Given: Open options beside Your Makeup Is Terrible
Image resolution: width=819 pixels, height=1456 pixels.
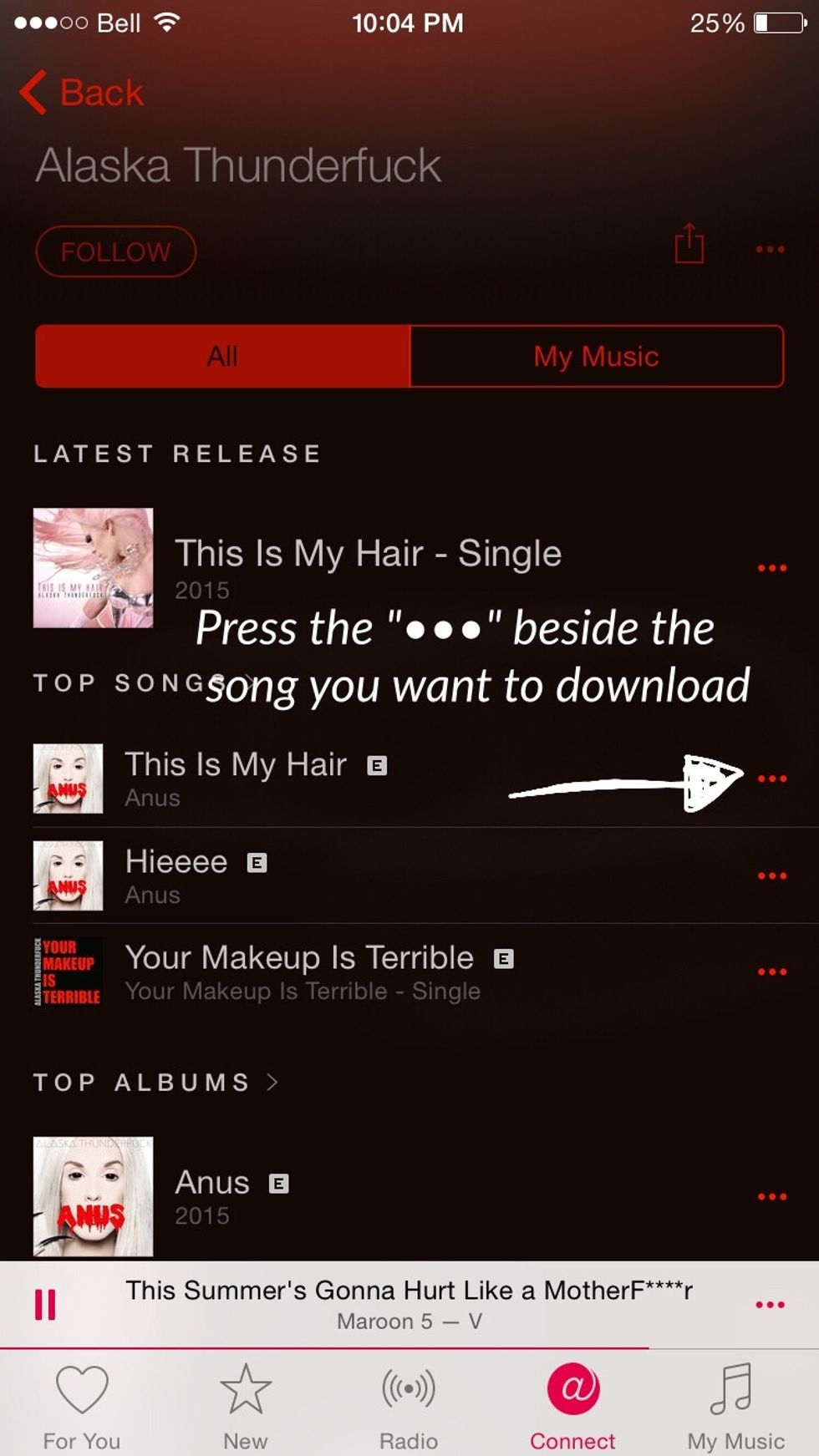Looking at the screenshot, I should [x=771, y=972].
